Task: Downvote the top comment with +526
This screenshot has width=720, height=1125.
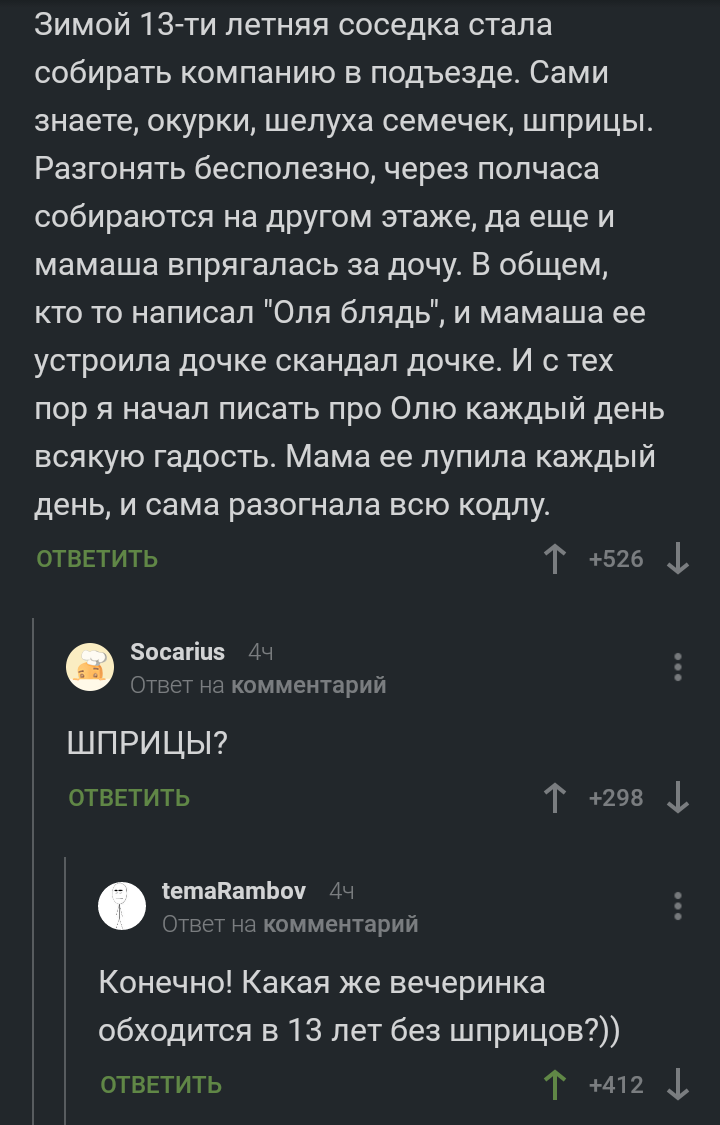Action: coord(677,559)
